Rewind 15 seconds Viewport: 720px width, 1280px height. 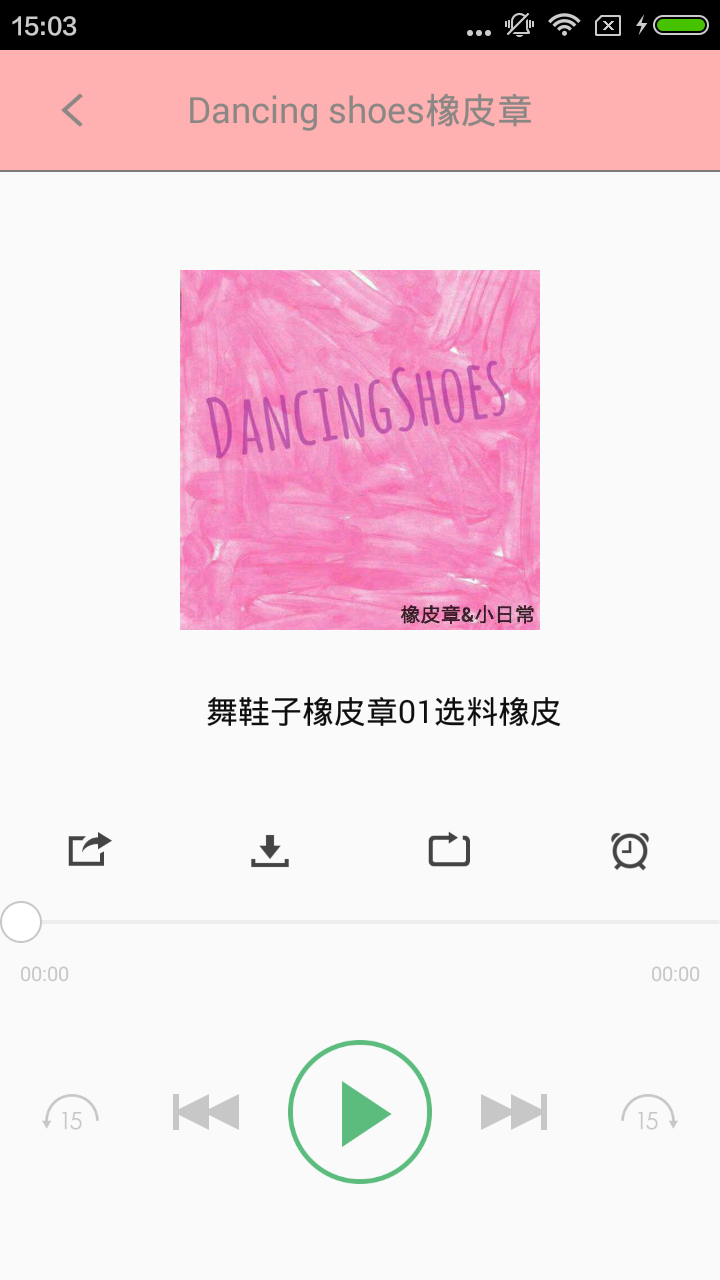pyautogui.click(x=71, y=1113)
